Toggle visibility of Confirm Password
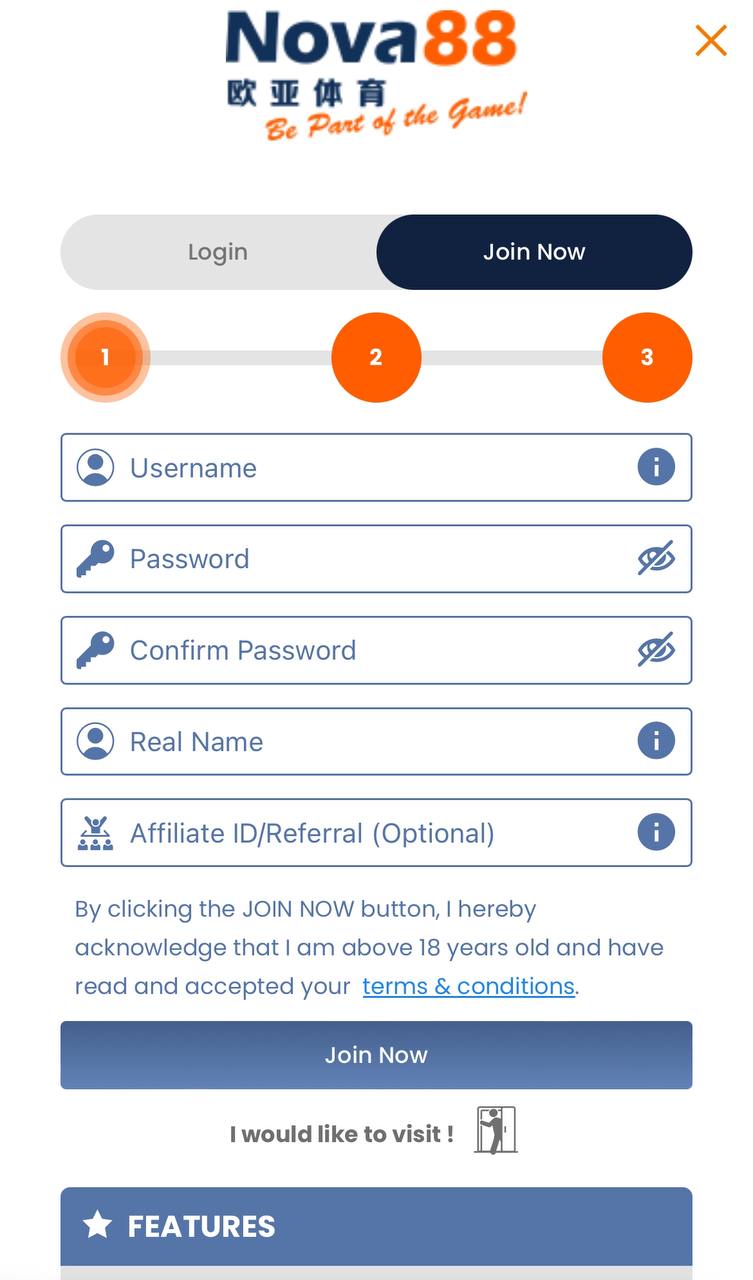 pyautogui.click(x=656, y=650)
